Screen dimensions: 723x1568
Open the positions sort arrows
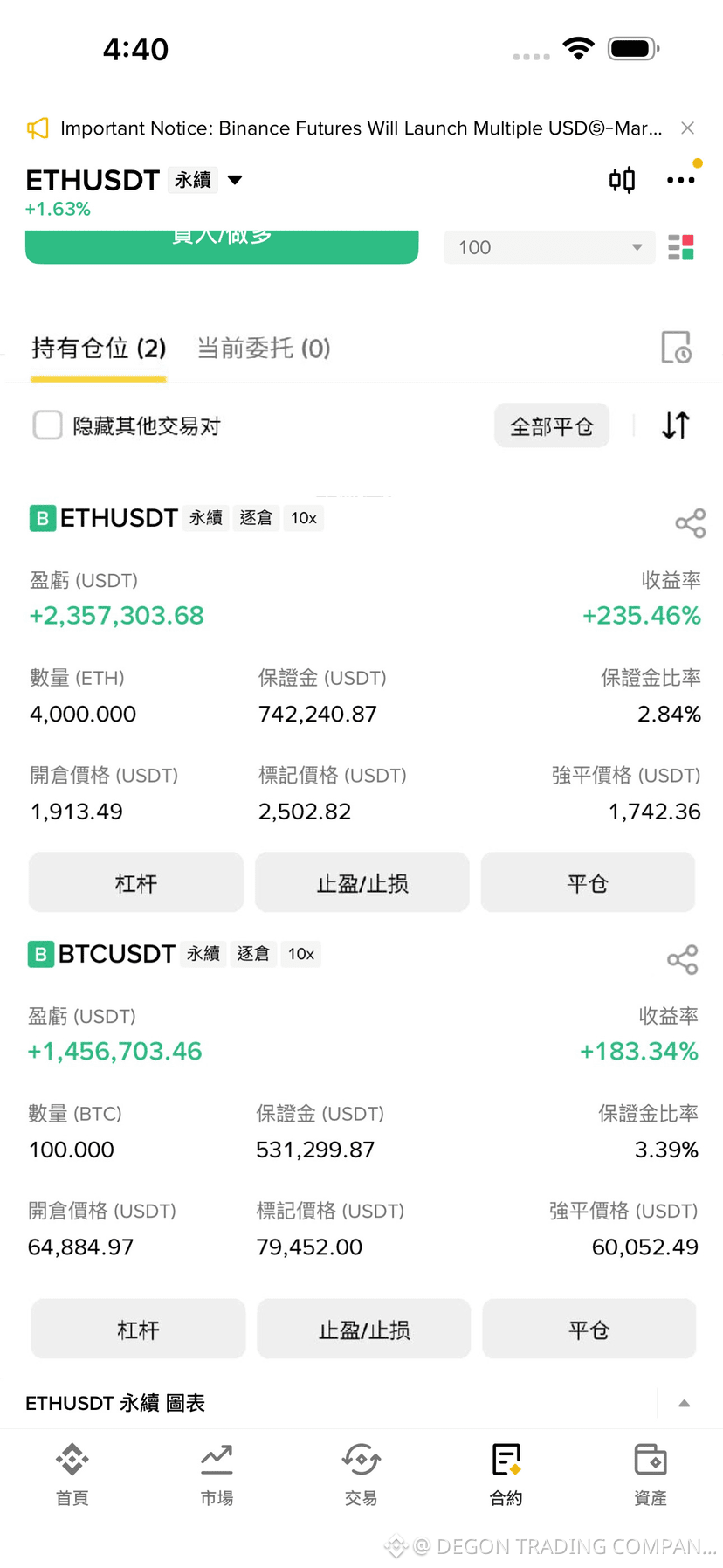(676, 425)
